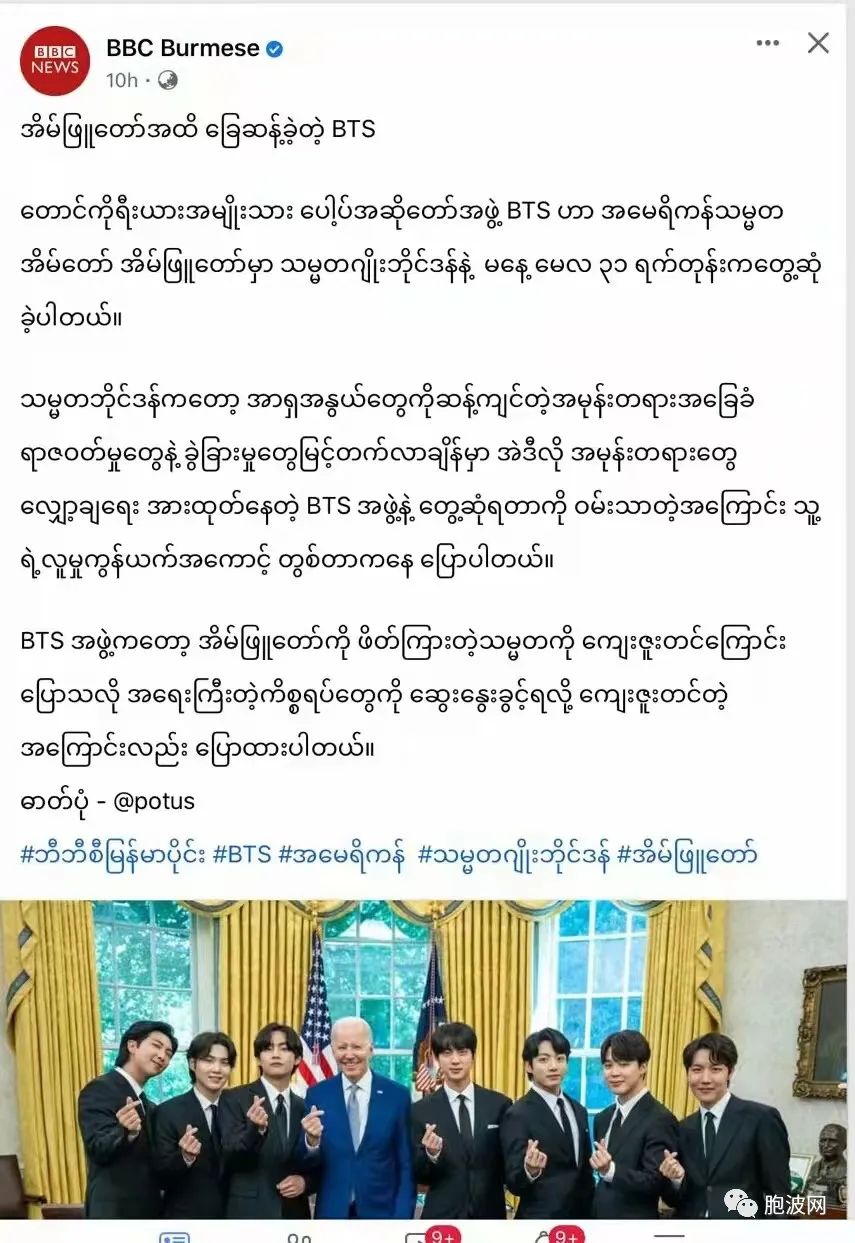This screenshot has width=855, height=1243.
Task: Dismiss the post with the X button
Action: tap(818, 42)
